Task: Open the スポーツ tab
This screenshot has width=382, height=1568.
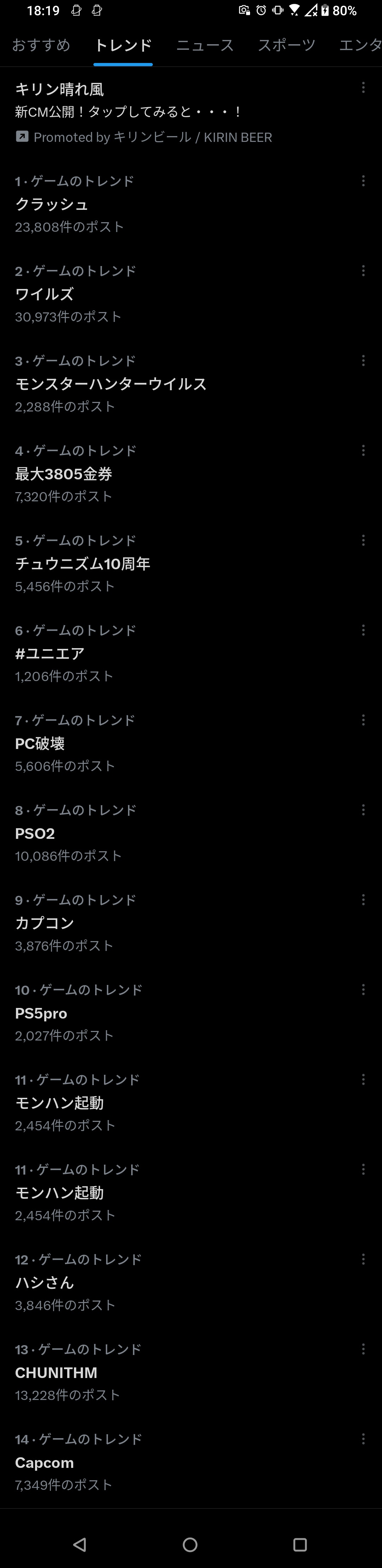Action: coord(286,45)
